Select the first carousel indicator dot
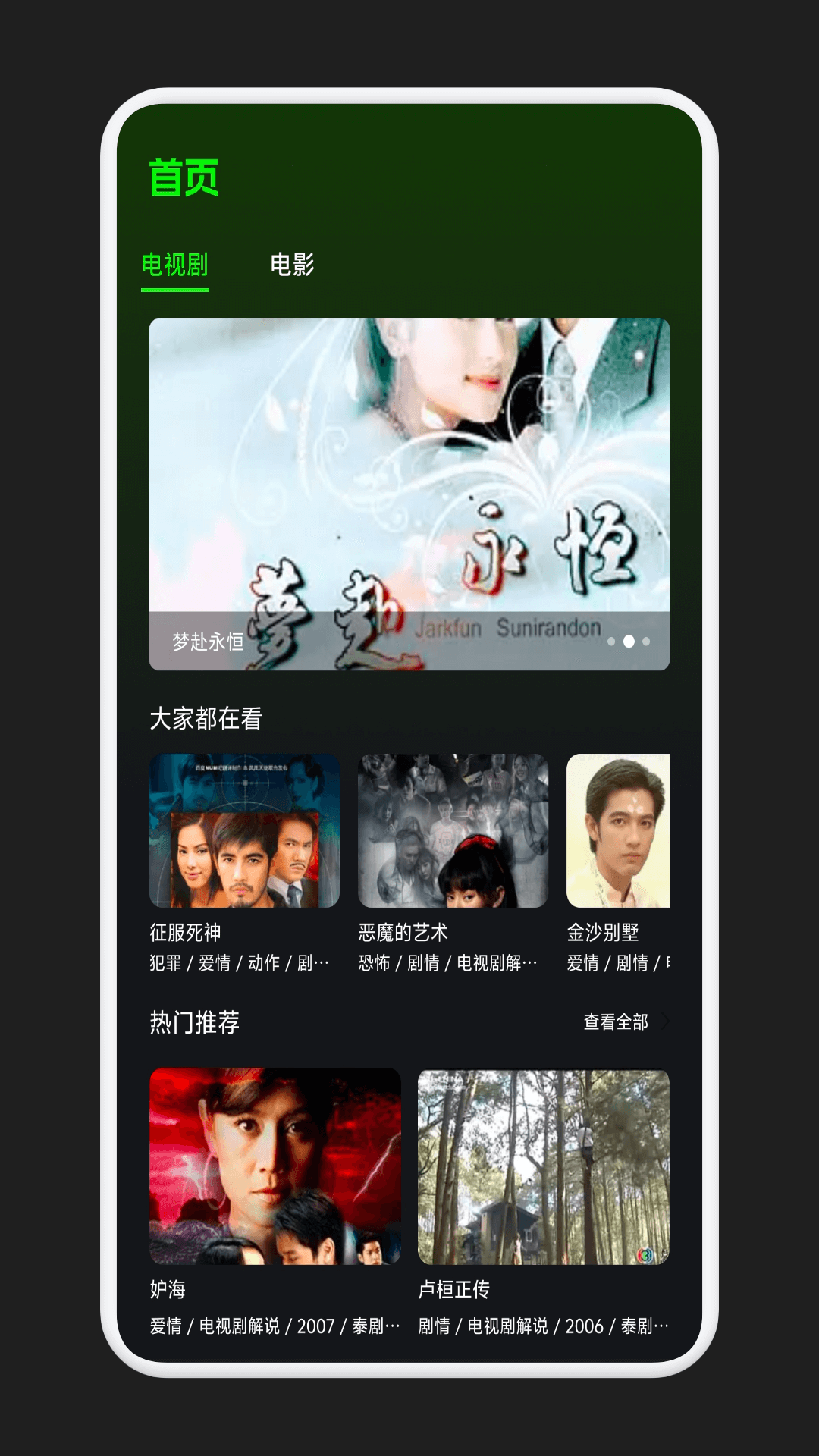Image resolution: width=819 pixels, height=1456 pixels. [x=610, y=642]
